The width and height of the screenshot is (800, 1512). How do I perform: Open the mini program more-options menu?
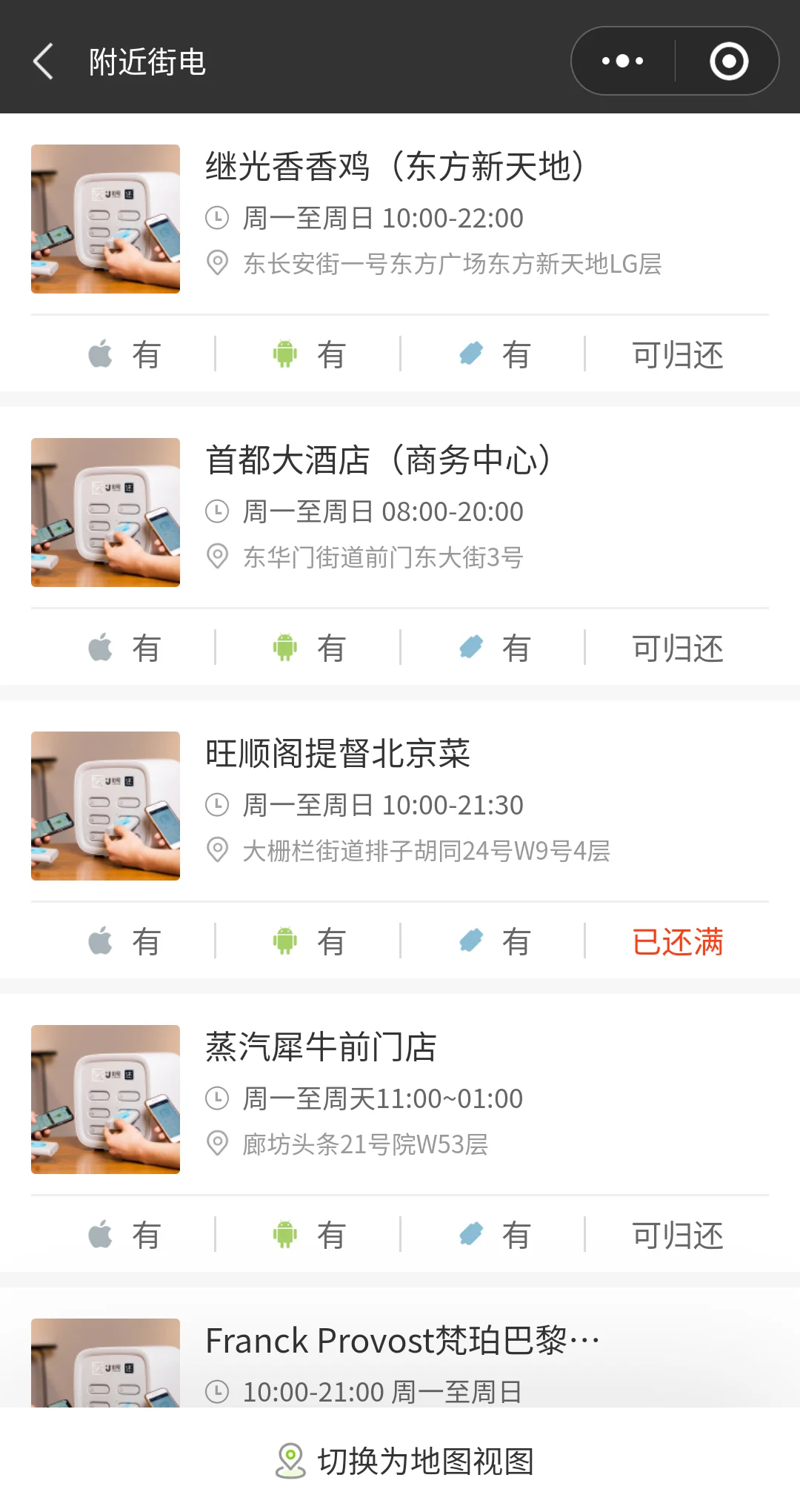click(622, 61)
